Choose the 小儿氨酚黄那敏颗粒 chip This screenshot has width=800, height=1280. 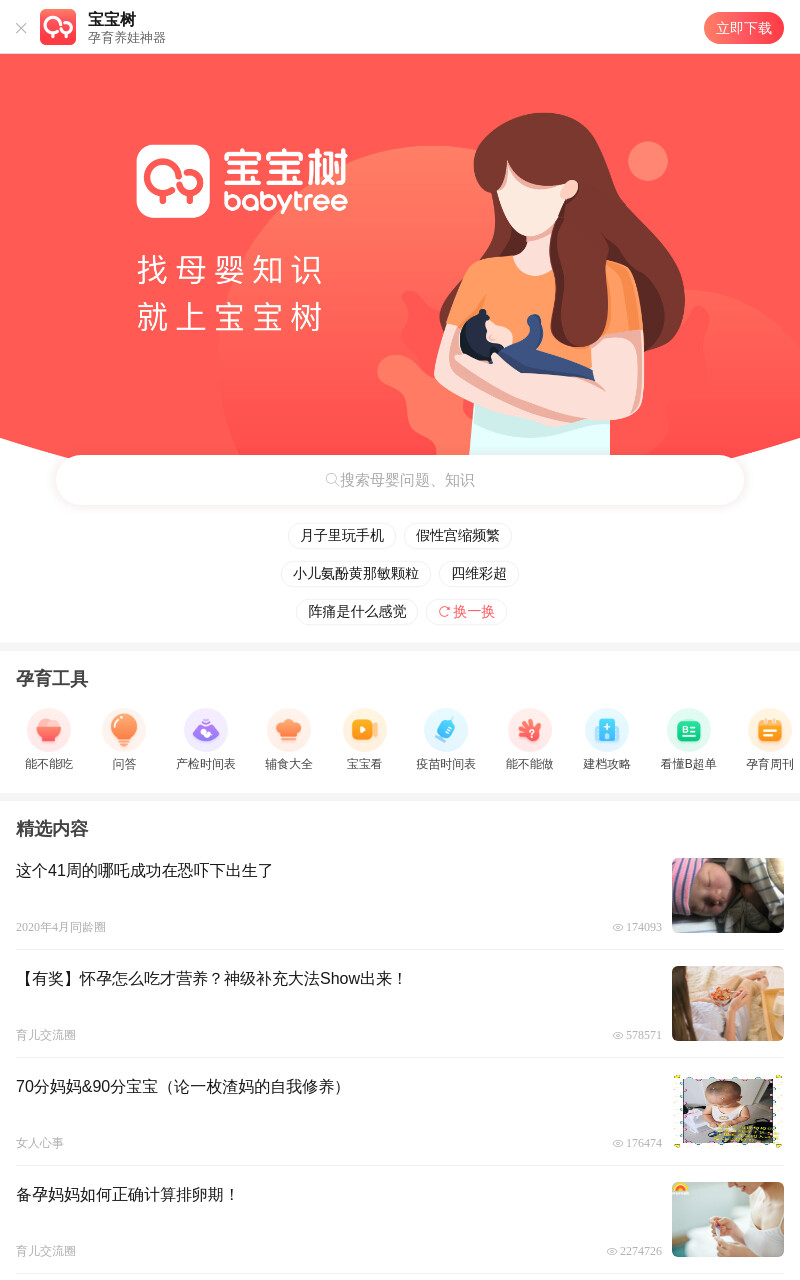(x=356, y=574)
